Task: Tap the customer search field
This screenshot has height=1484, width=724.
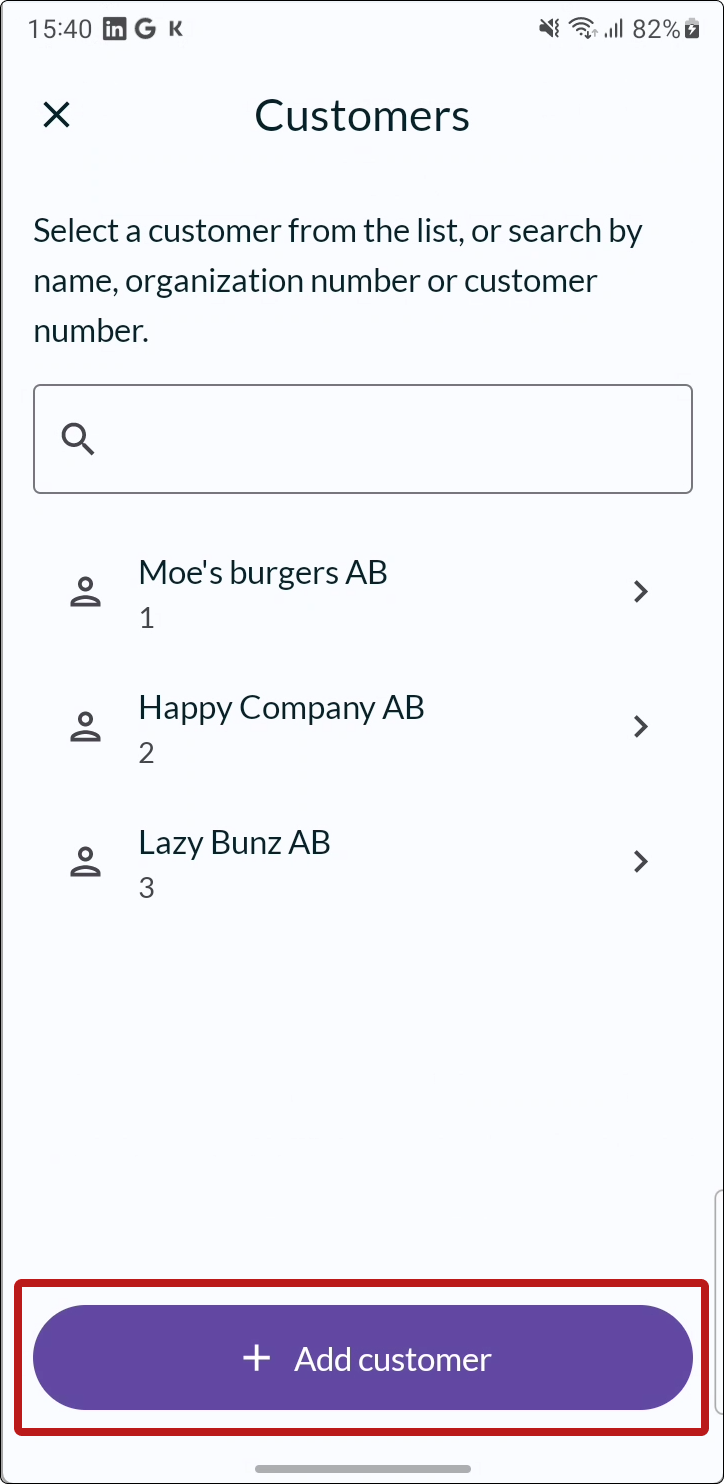Action: (x=363, y=439)
